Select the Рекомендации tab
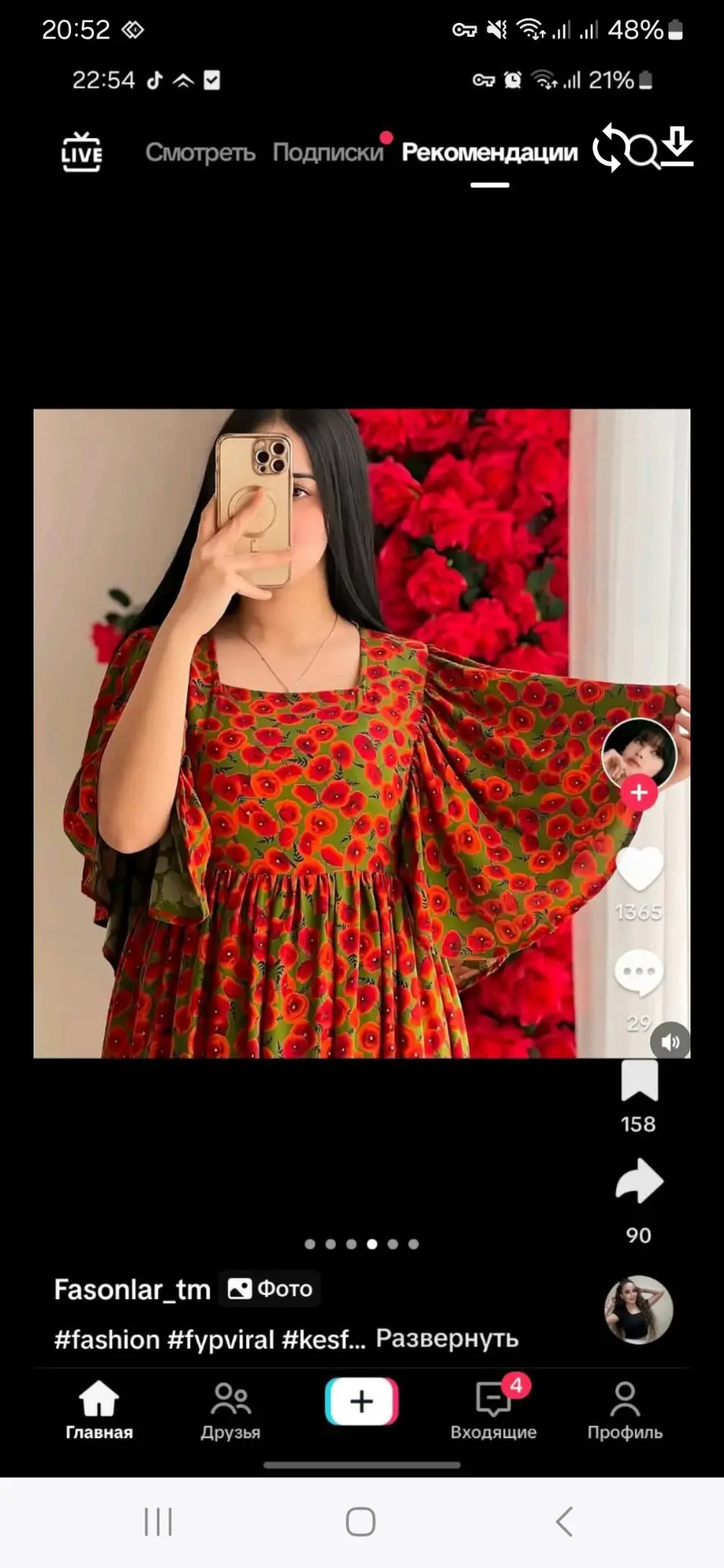The image size is (724, 1568). point(489,153)
